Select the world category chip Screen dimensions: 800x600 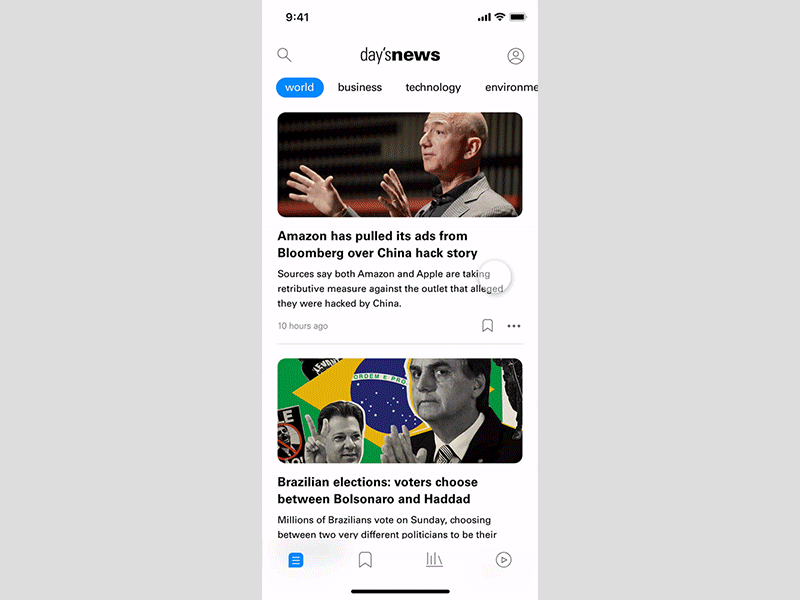pos(299,87)
